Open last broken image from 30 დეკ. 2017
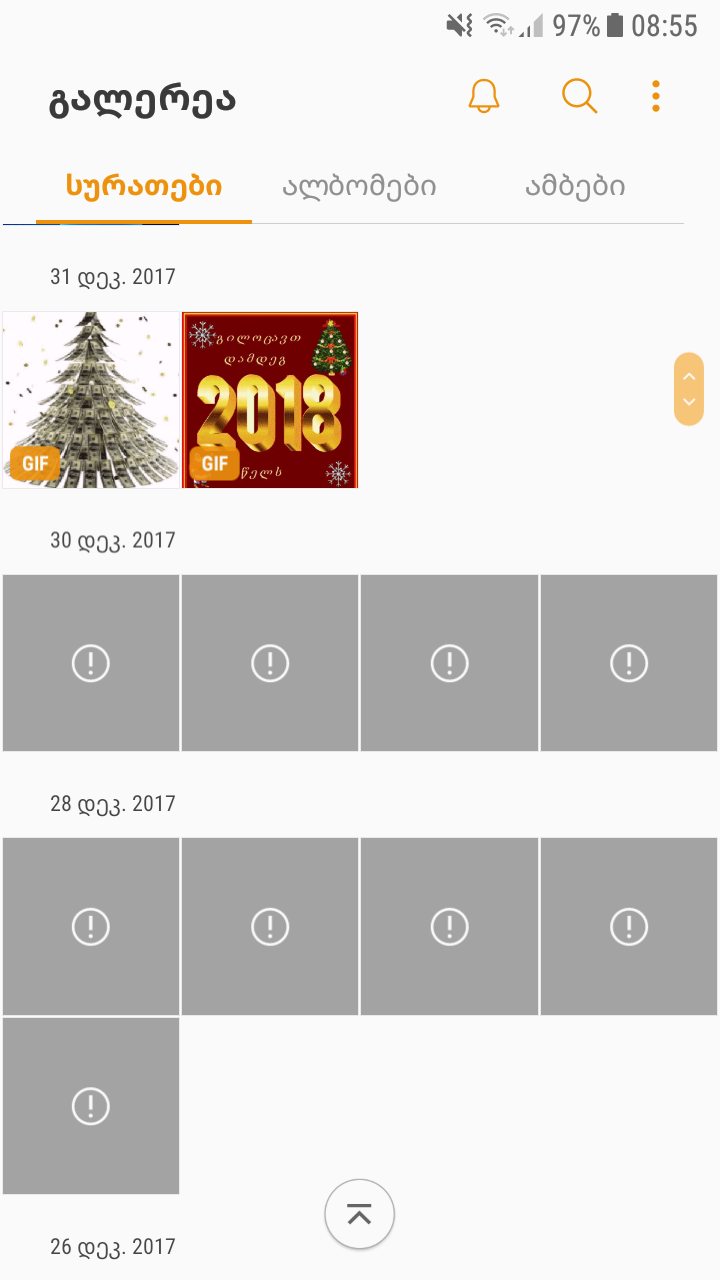The height and width of the screenshot is (1280, 720). coord(629,663)
